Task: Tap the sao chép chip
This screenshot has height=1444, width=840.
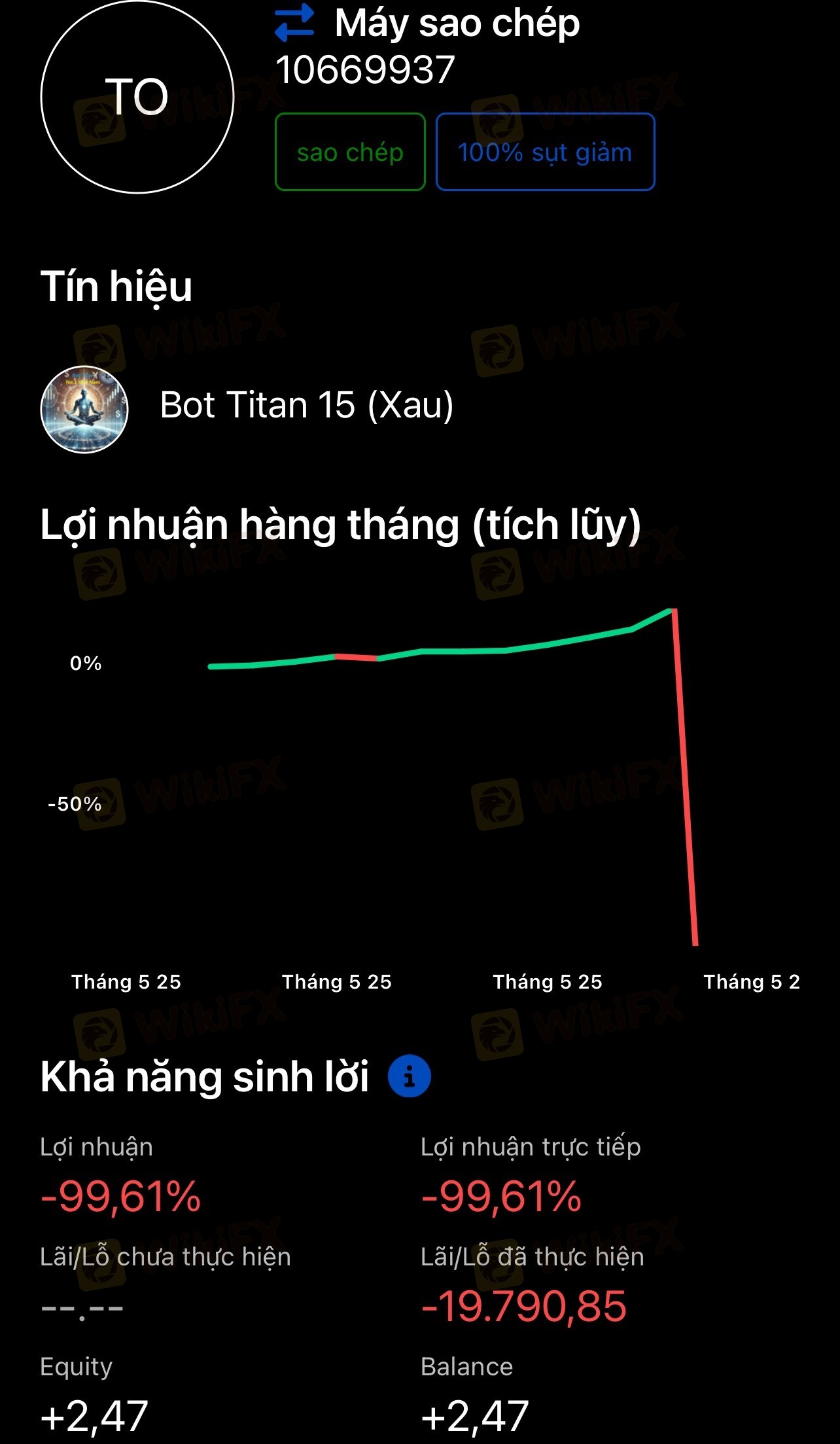Action: click(350, 152)
